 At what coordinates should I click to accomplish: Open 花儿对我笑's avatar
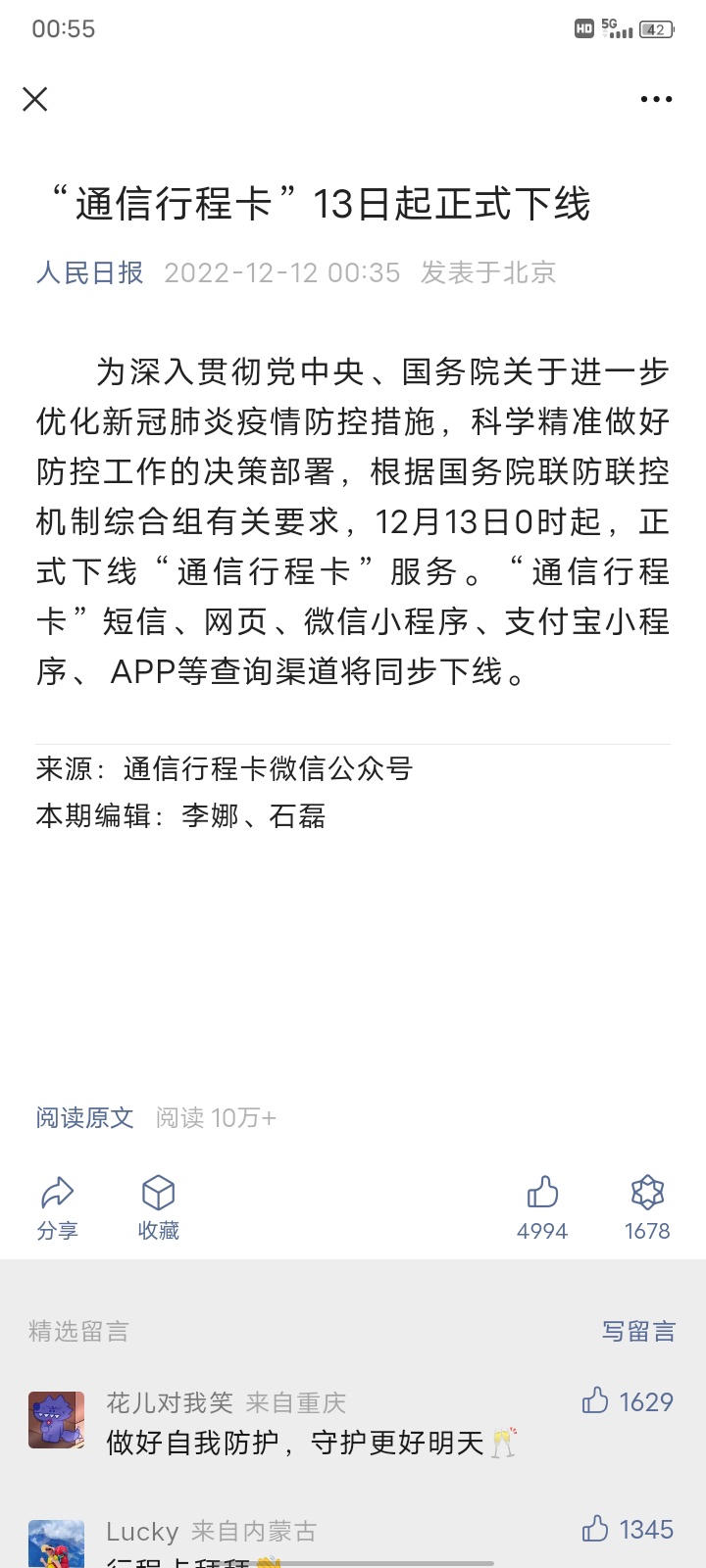tap(56, 1419)
